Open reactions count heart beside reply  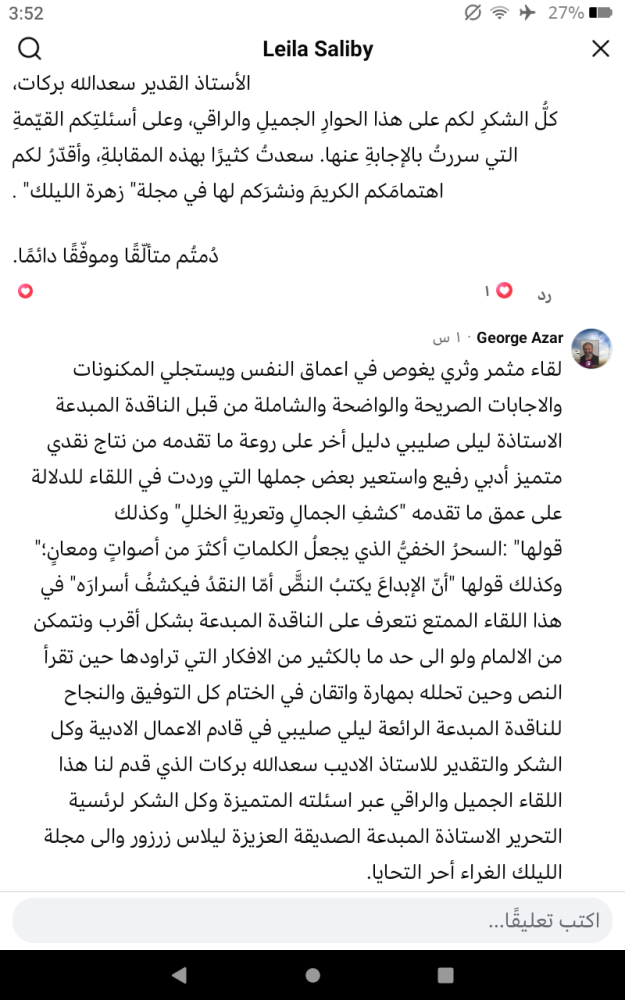point(499,291)
